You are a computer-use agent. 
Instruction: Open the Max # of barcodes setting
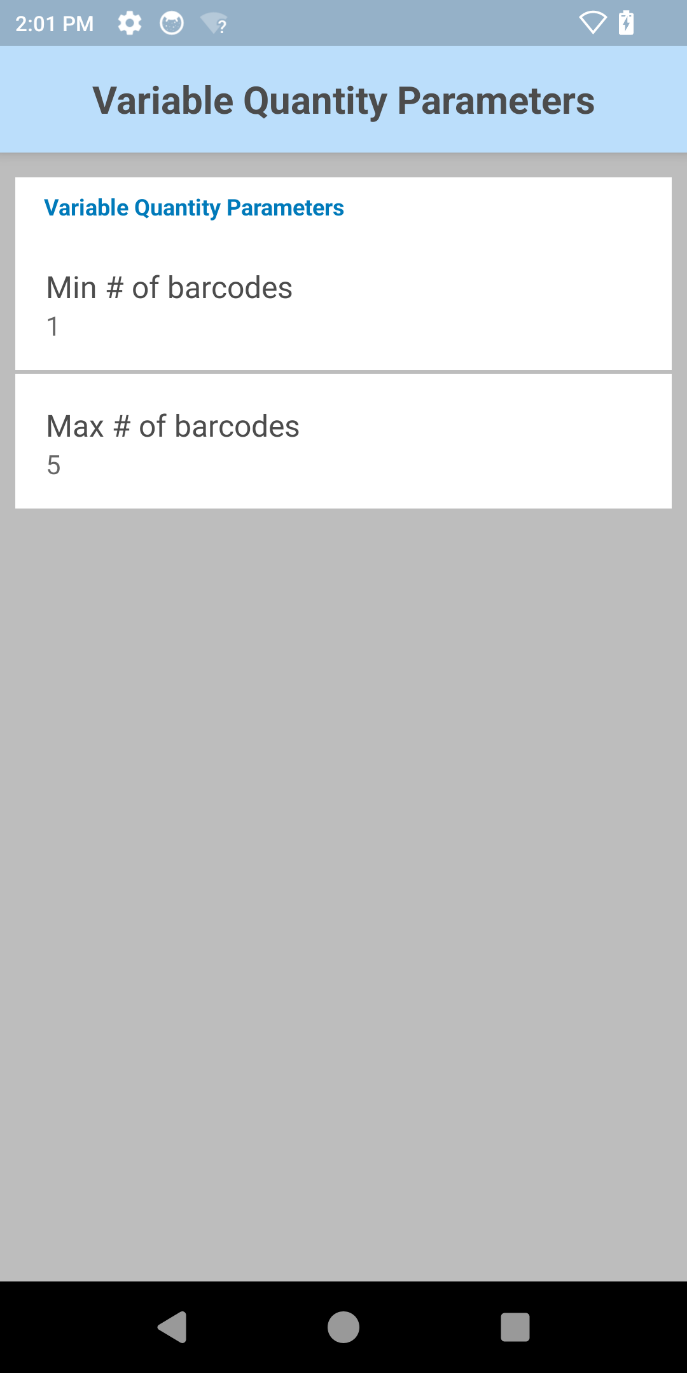[x=343, y=442]
